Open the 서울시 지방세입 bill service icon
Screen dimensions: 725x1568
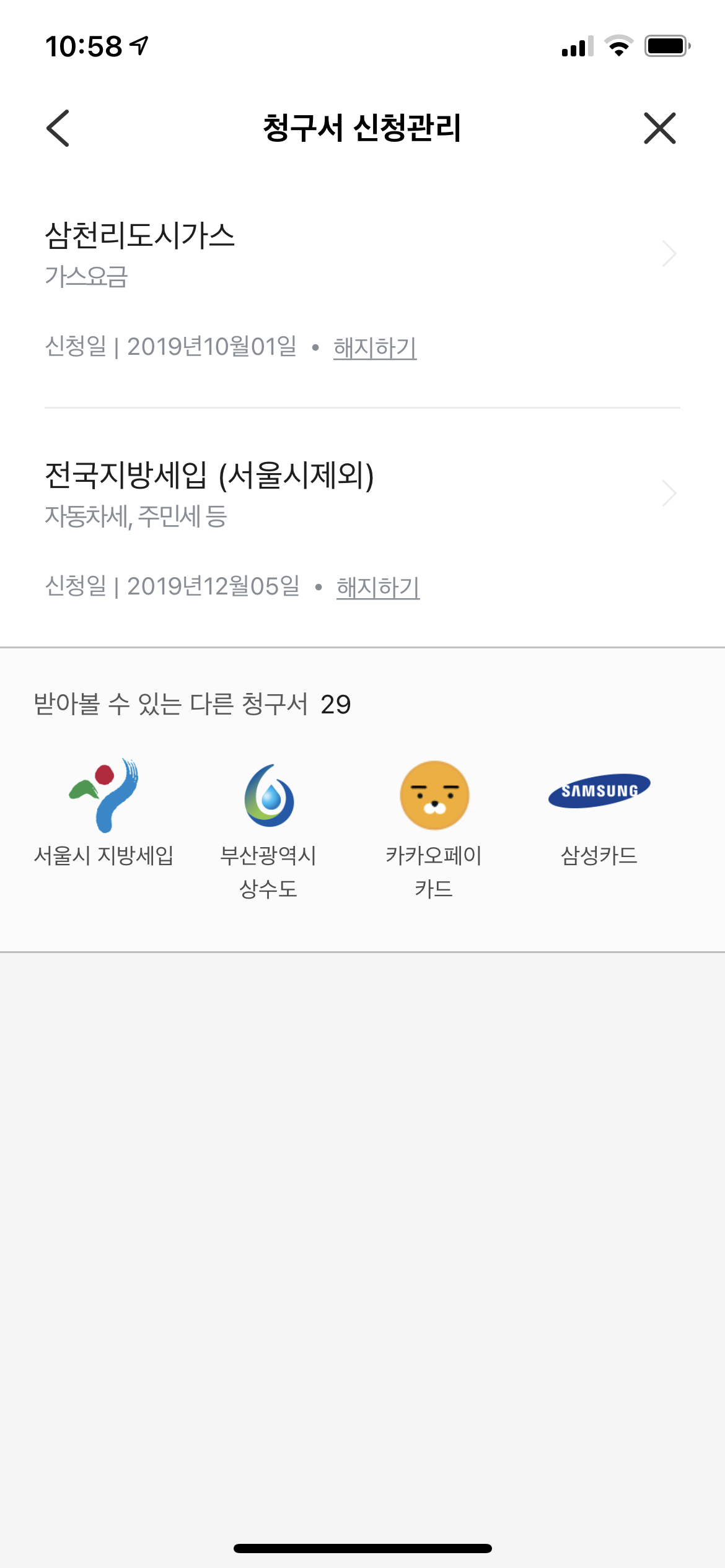click(x=105, y=802)
